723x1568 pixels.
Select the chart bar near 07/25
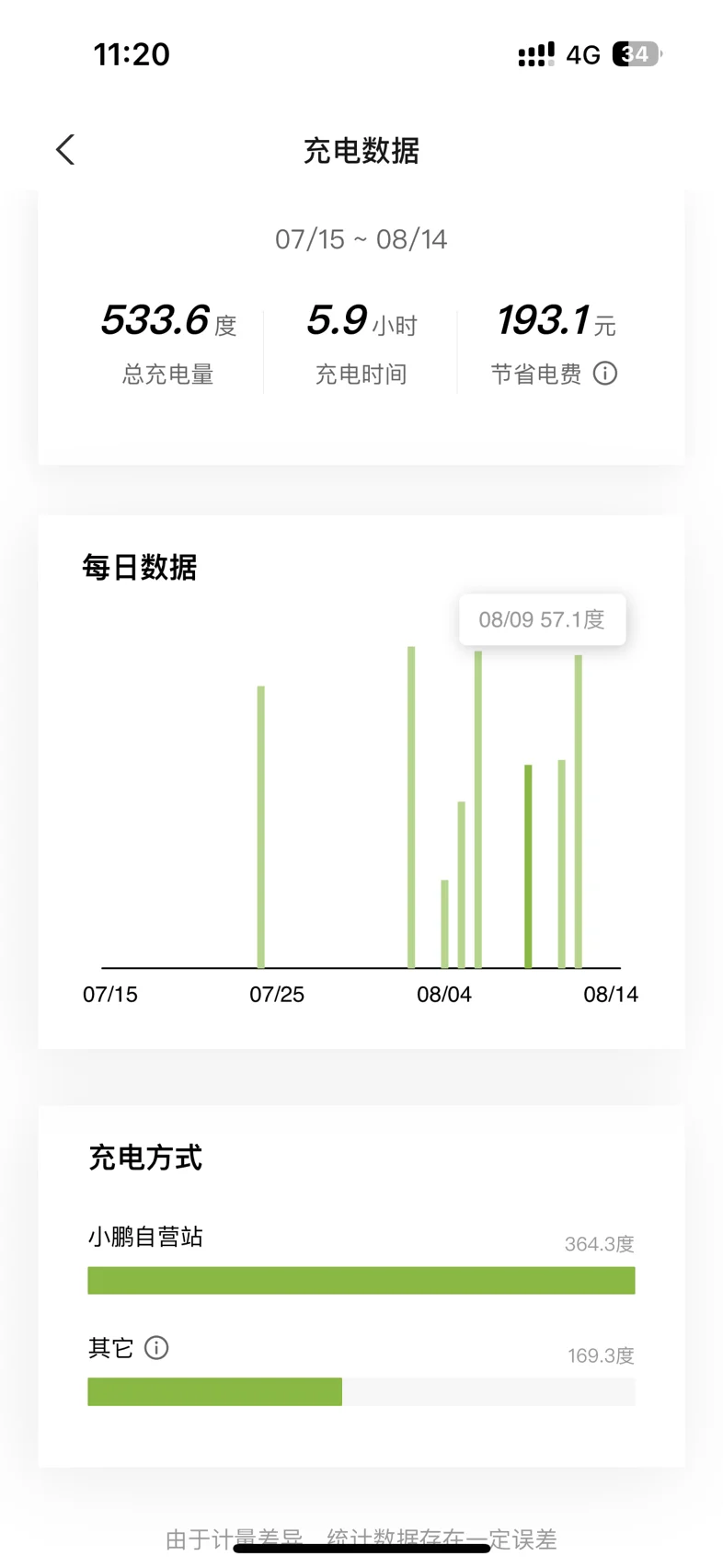(261, 826)
